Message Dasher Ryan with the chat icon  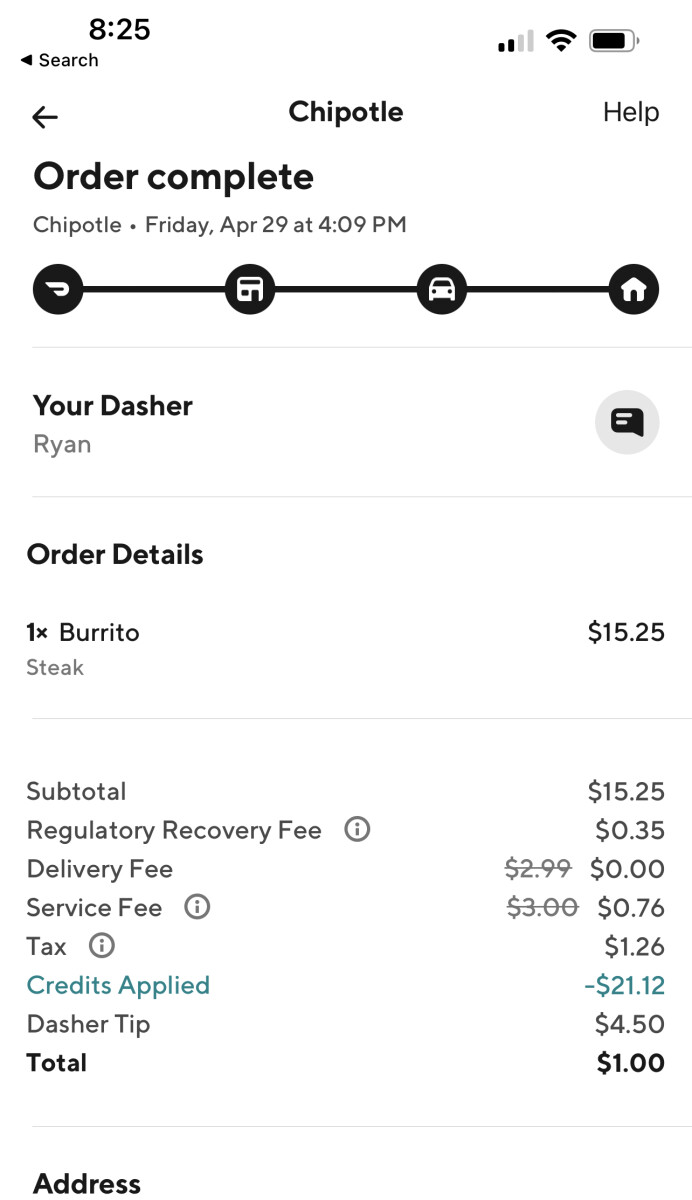627,423
